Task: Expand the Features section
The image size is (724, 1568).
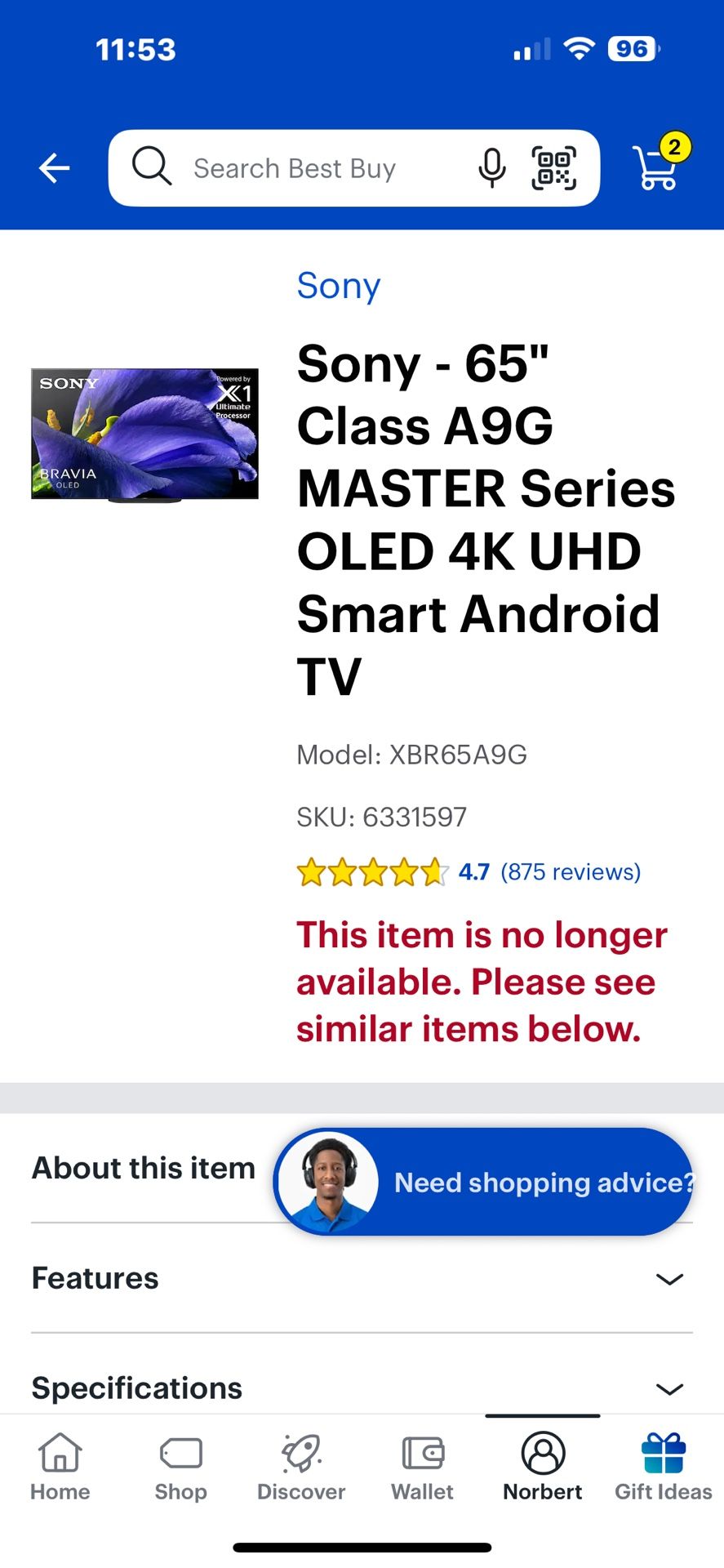Action: (x=668, y=1279)
